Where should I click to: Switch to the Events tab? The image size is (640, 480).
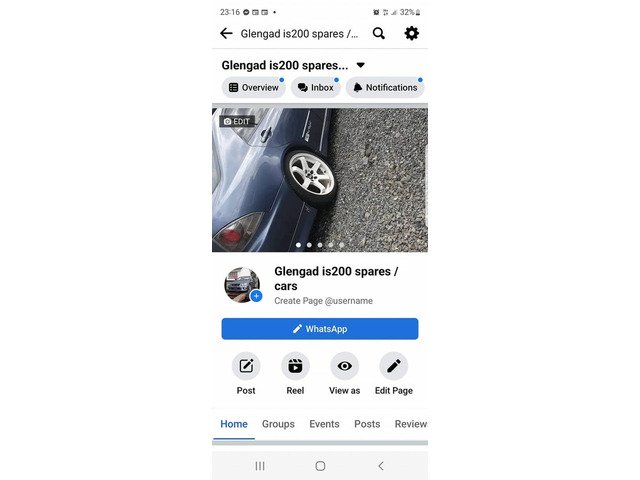tap(324, 424)
